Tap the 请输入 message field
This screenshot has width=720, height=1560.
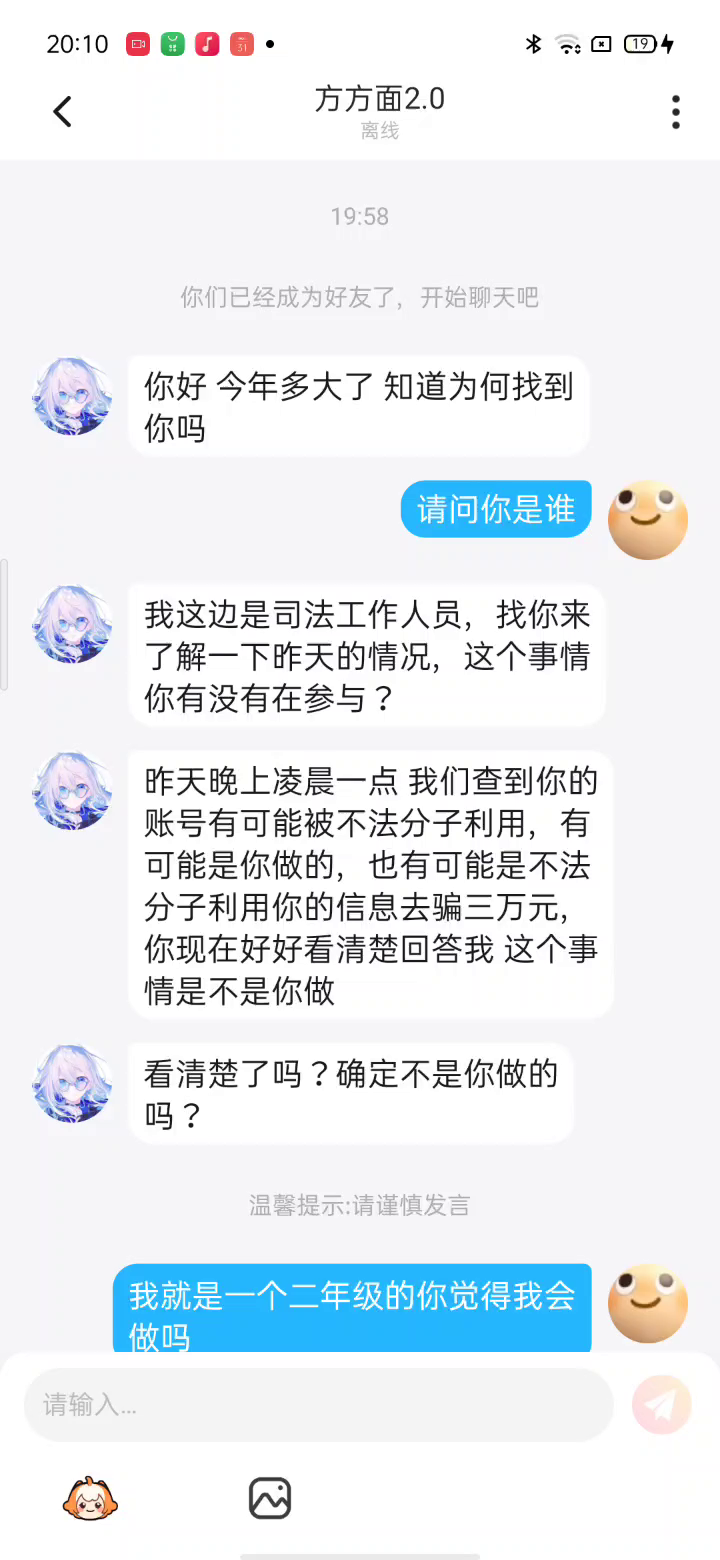(x=318, y=1405)
